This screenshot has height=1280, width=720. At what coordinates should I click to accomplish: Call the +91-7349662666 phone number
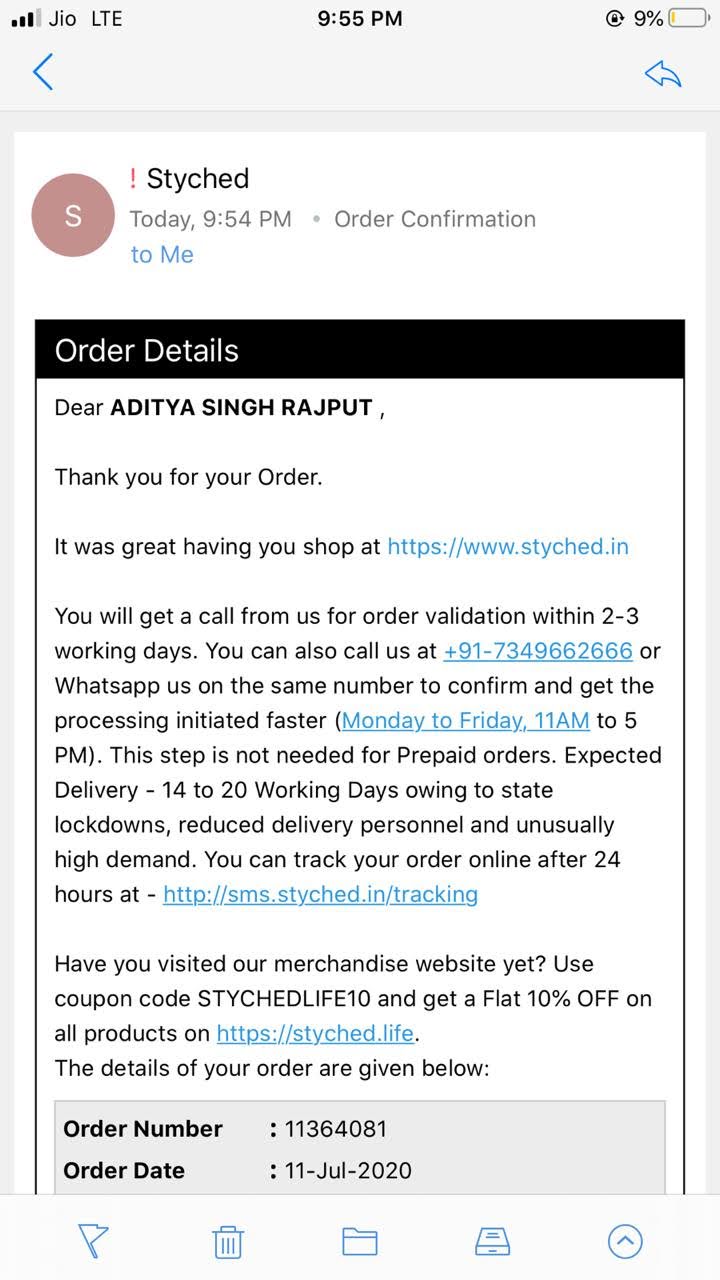point(538,651)
